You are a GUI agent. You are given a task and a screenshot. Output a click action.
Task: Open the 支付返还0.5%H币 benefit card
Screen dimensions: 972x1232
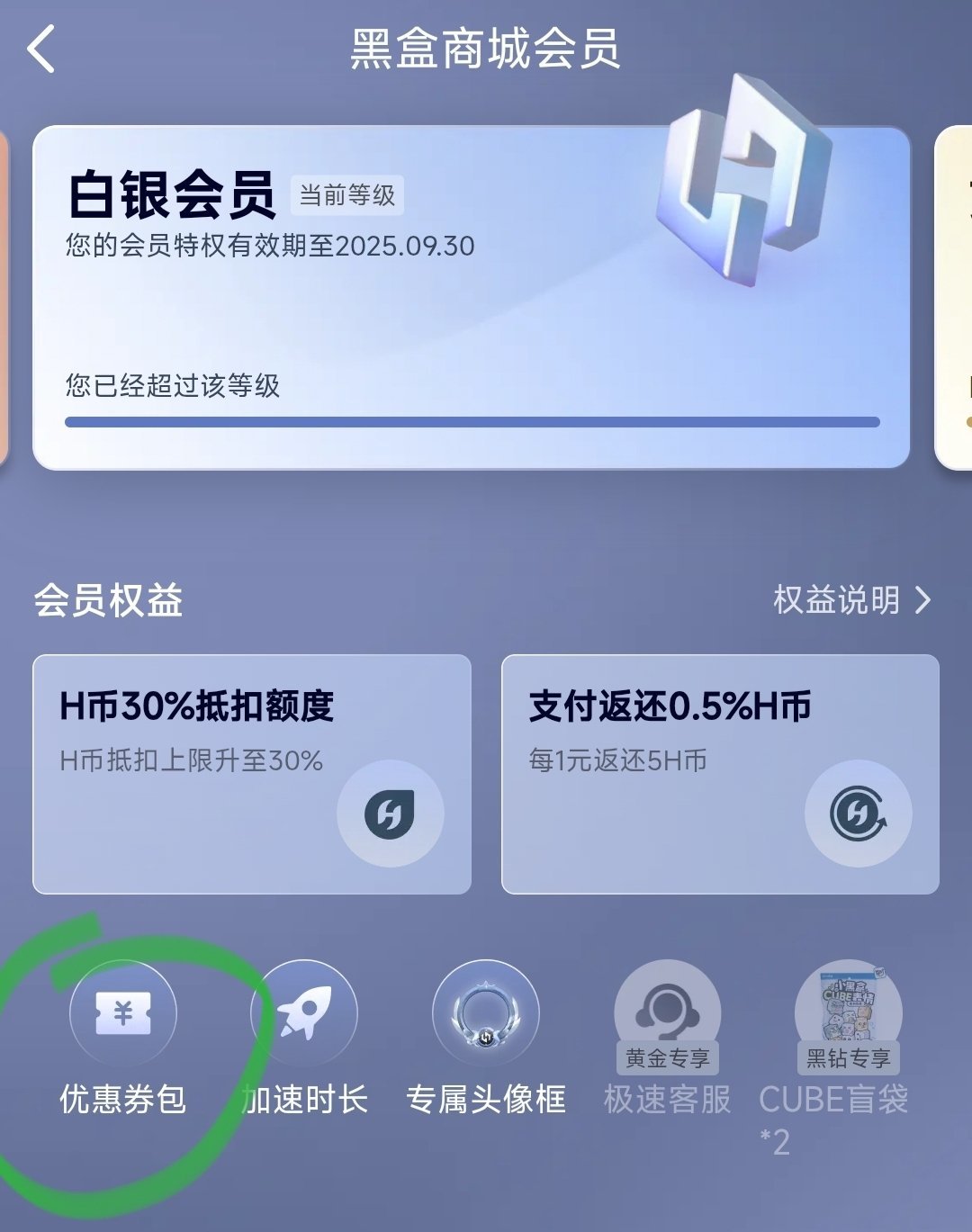pos(720,774)
